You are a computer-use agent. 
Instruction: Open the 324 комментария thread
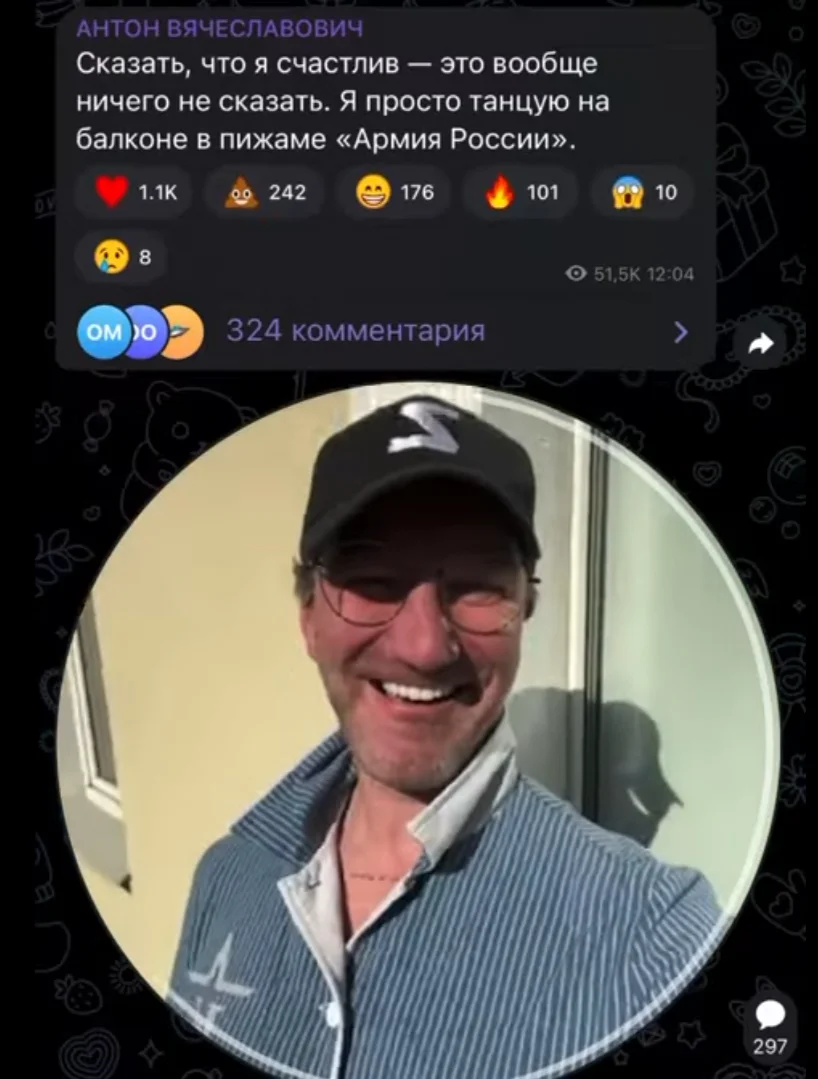[355, 331]
